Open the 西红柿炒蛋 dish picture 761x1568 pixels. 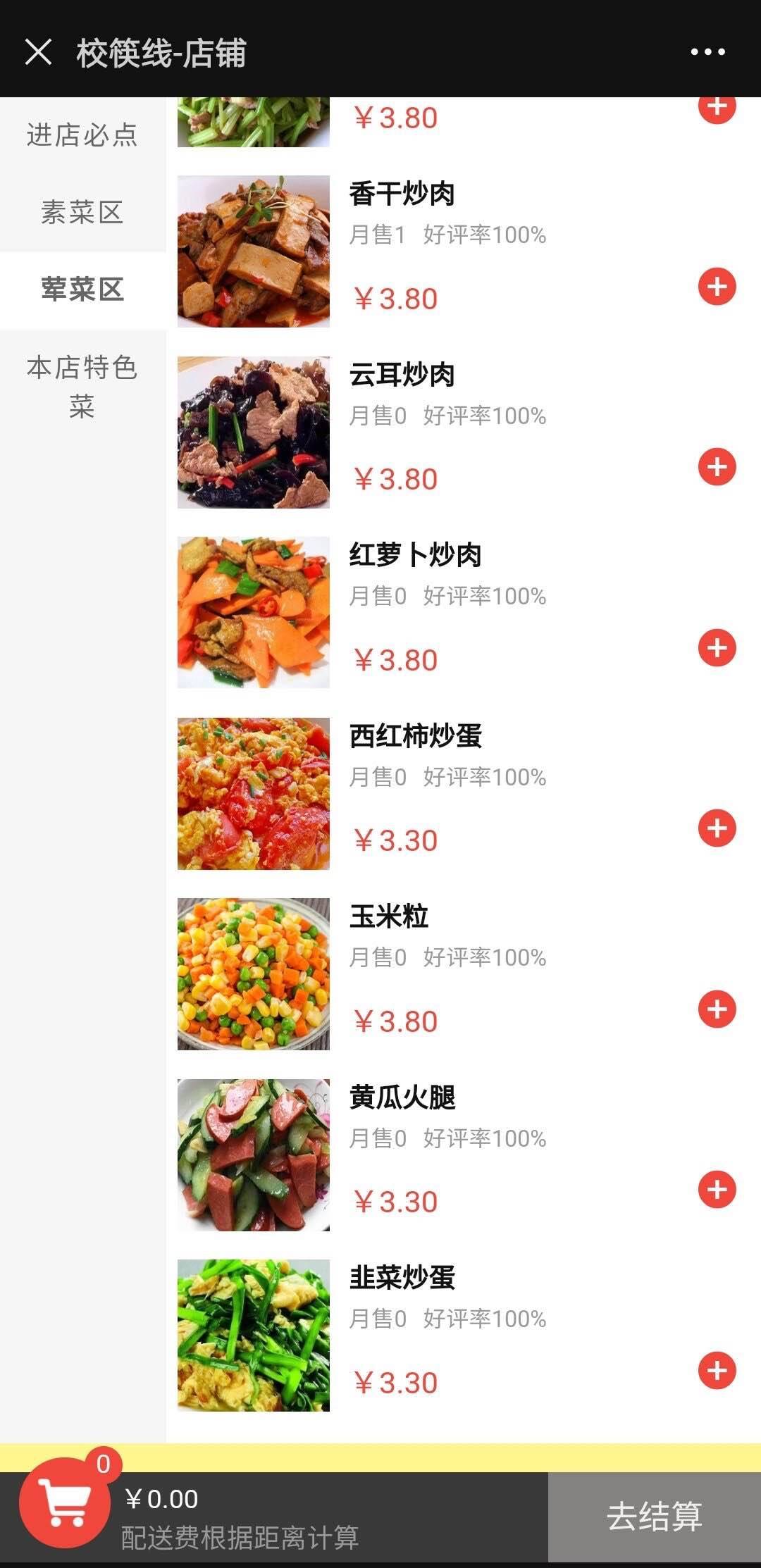(x=254, y=794)
